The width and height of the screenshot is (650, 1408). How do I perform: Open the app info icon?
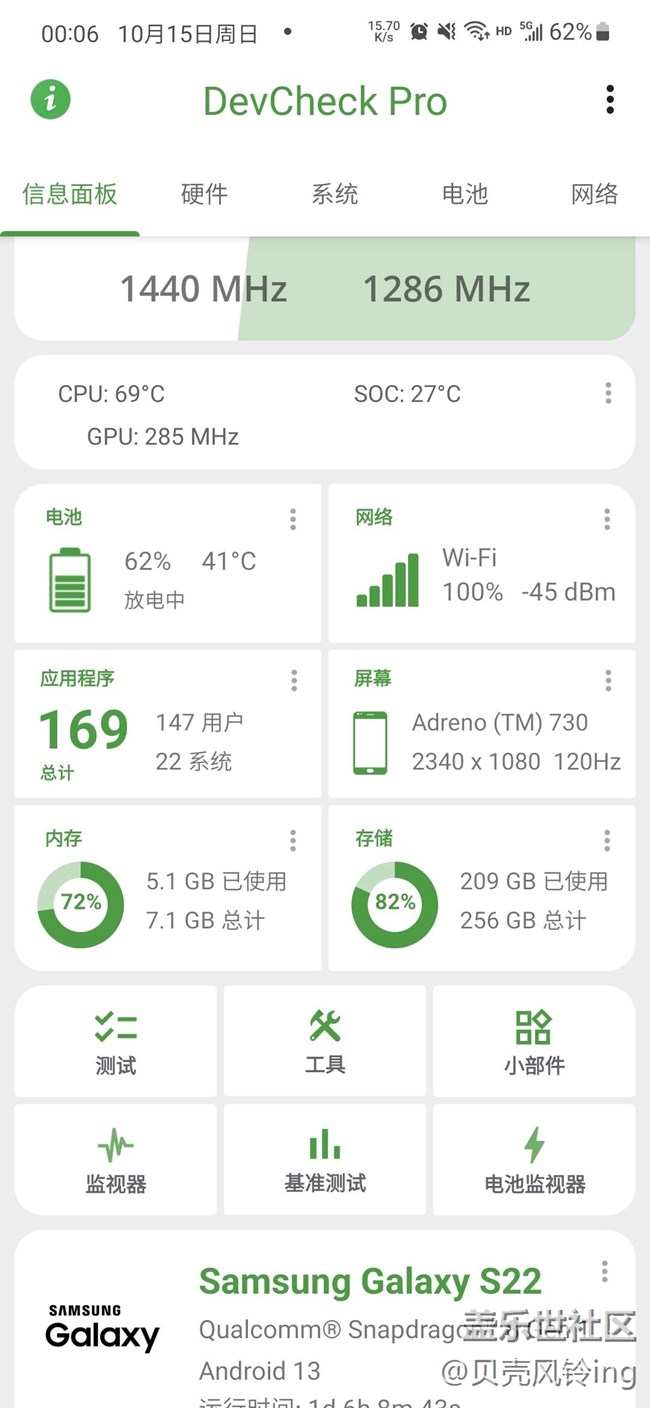[x=51, y=100]
